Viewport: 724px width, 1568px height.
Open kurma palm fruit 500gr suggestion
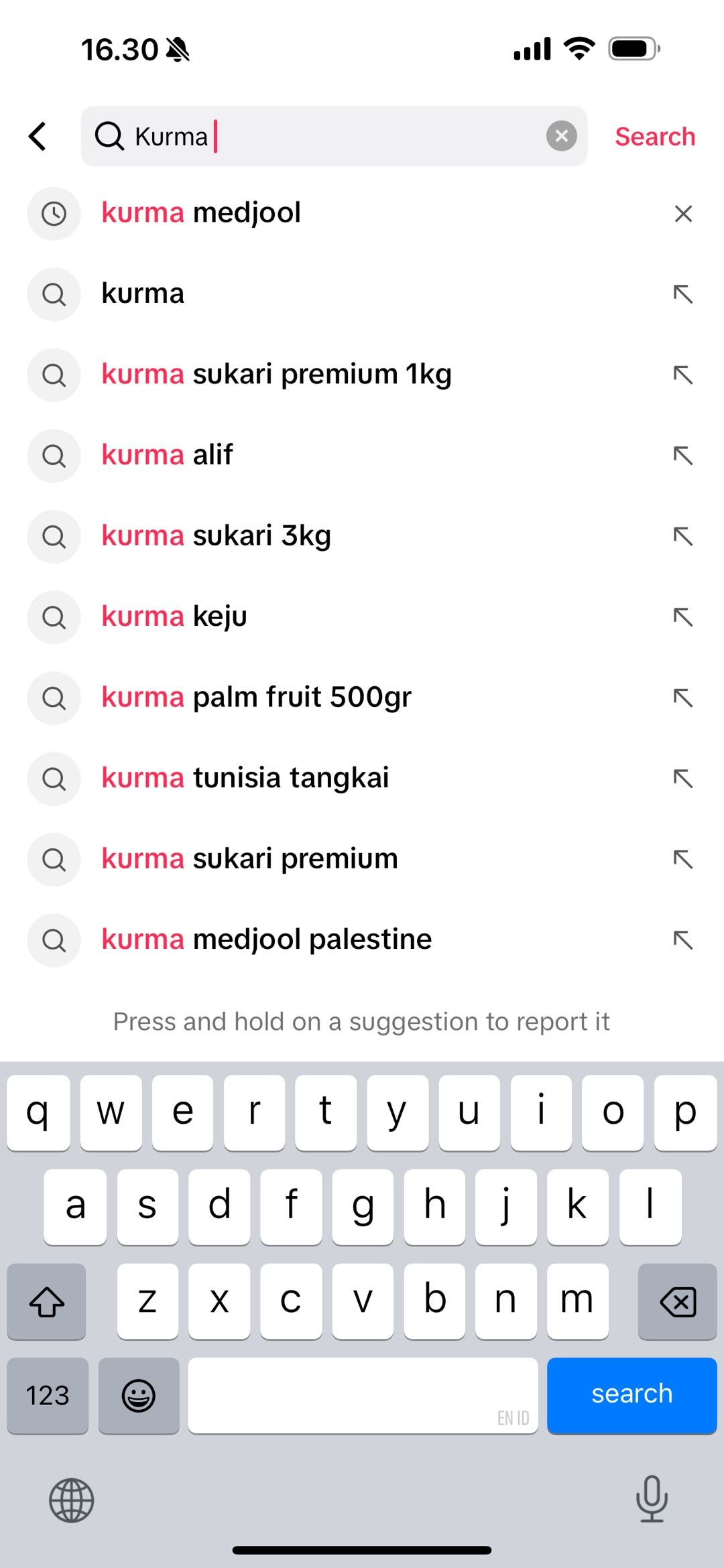tap(256, 698)
